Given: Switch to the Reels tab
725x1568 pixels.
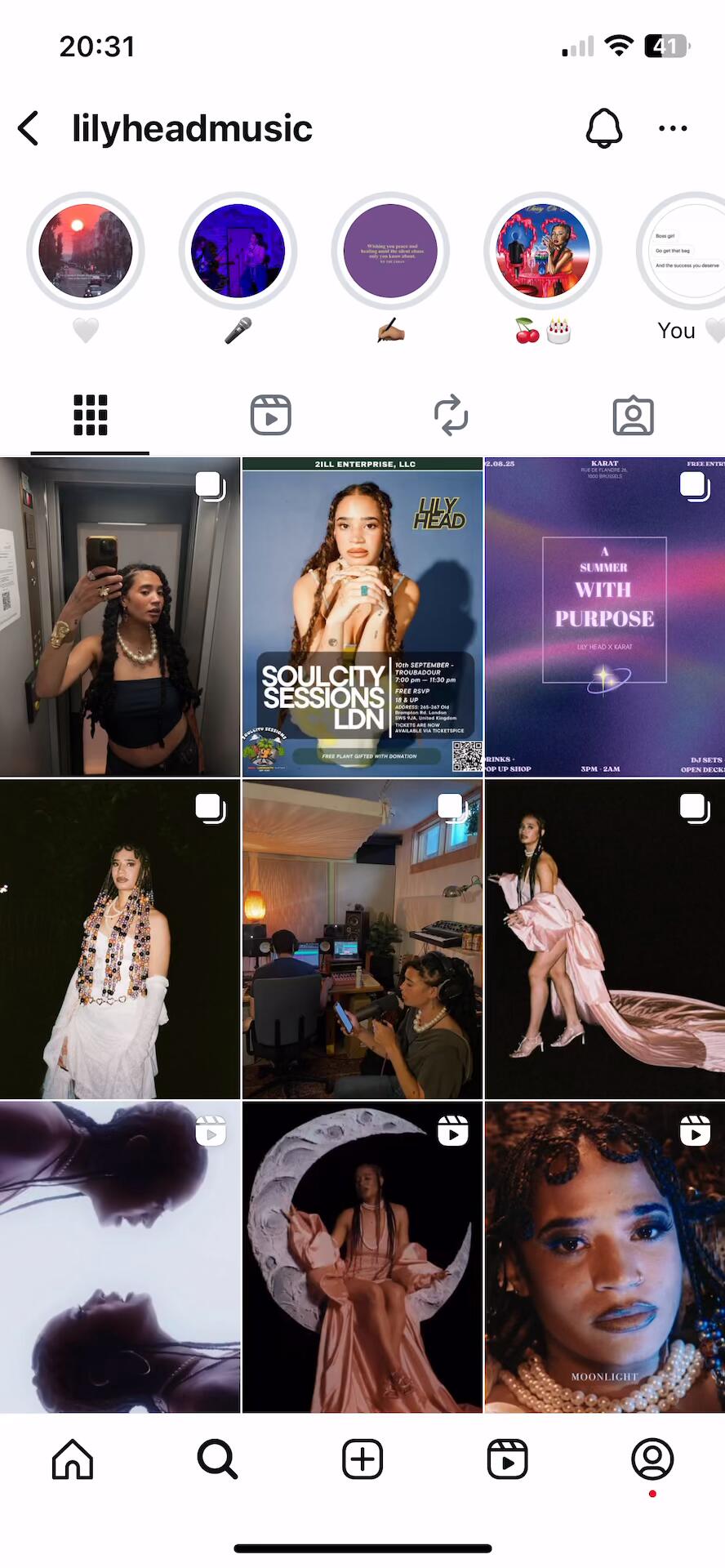Looking at the screenshot, I should pyautogui.click(x=270, y=416).
